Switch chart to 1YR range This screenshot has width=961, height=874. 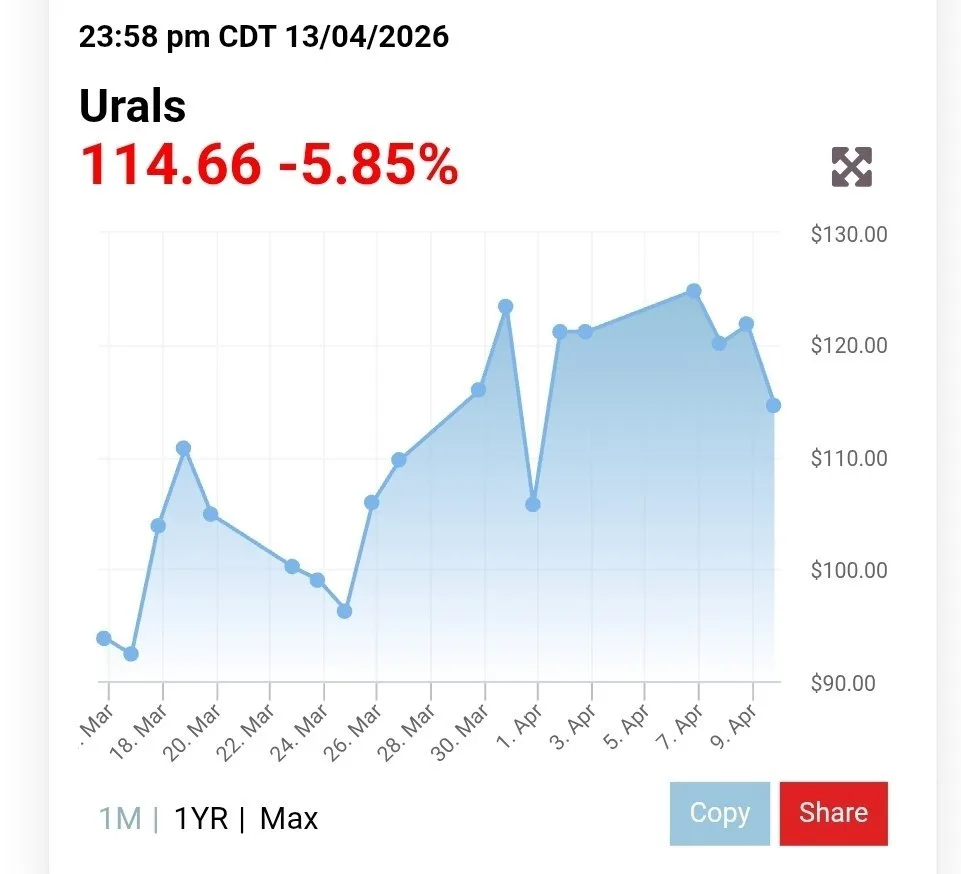click(x=201, y=819)
